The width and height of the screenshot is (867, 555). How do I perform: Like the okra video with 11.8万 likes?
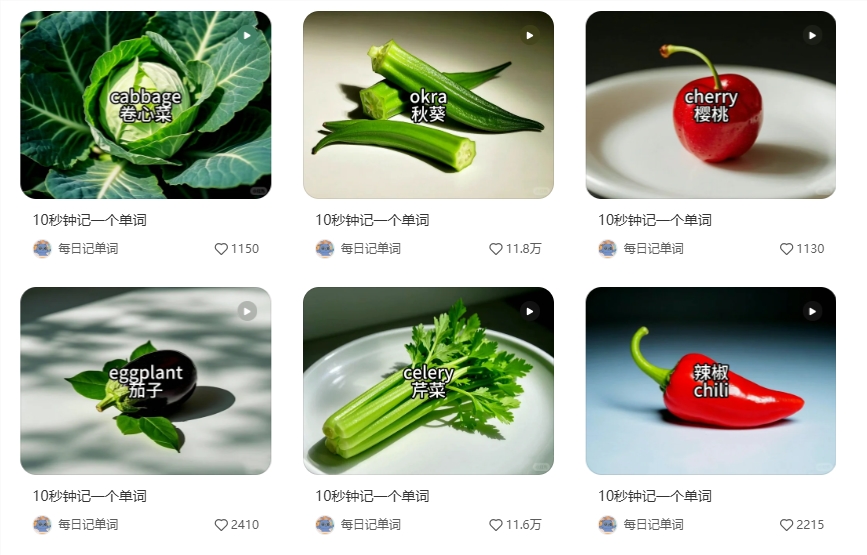[496, 249]
